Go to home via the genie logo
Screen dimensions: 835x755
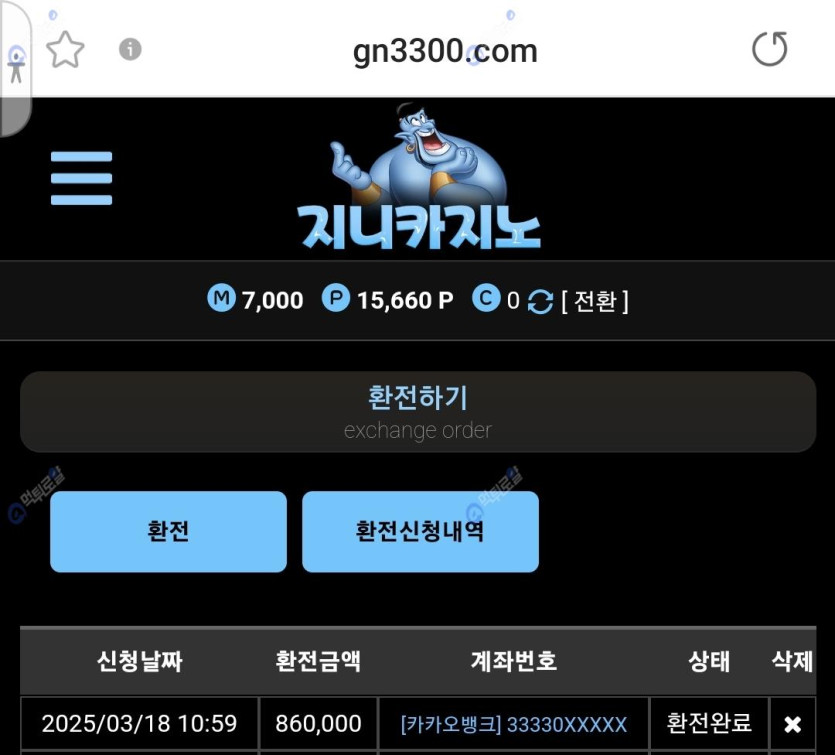[420, 180]
